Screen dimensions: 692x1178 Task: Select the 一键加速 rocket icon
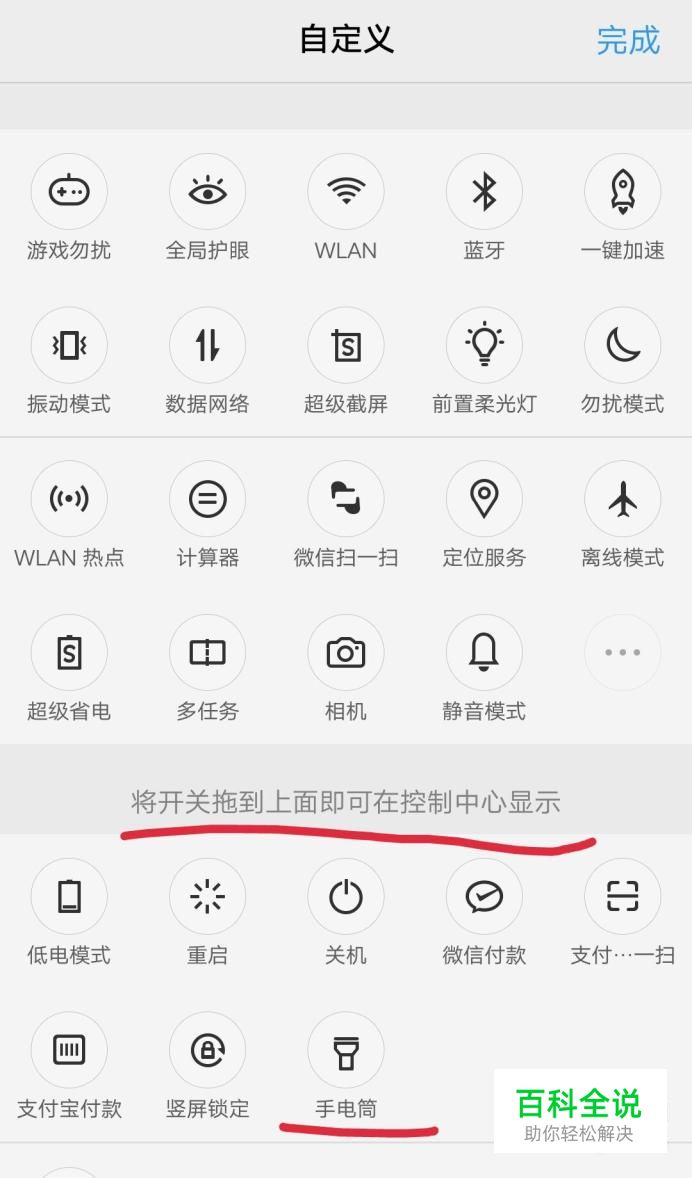click(622, 192)
